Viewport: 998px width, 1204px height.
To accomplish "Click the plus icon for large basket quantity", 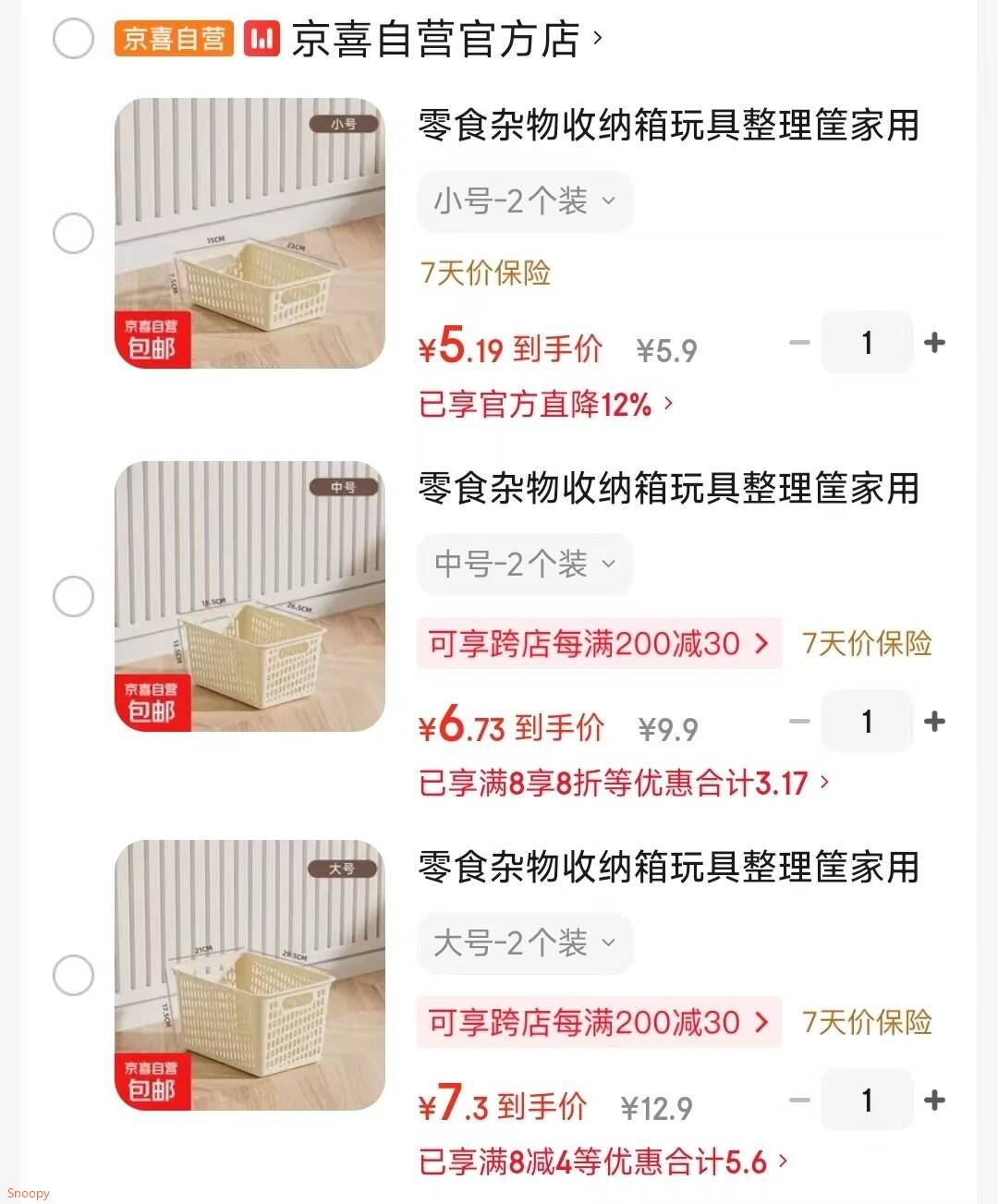I will (x=934, y=1100).
